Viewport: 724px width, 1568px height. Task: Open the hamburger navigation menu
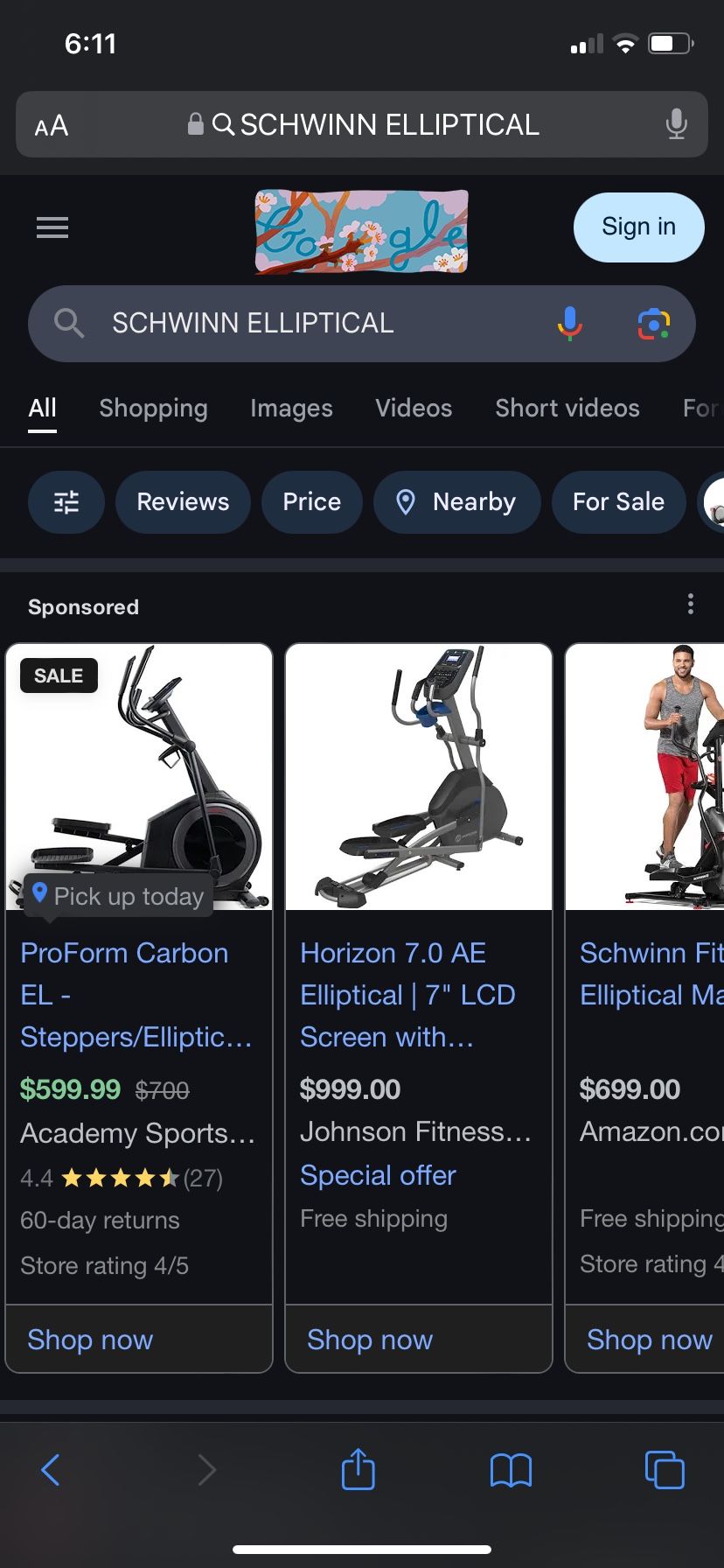coord(52,227)
